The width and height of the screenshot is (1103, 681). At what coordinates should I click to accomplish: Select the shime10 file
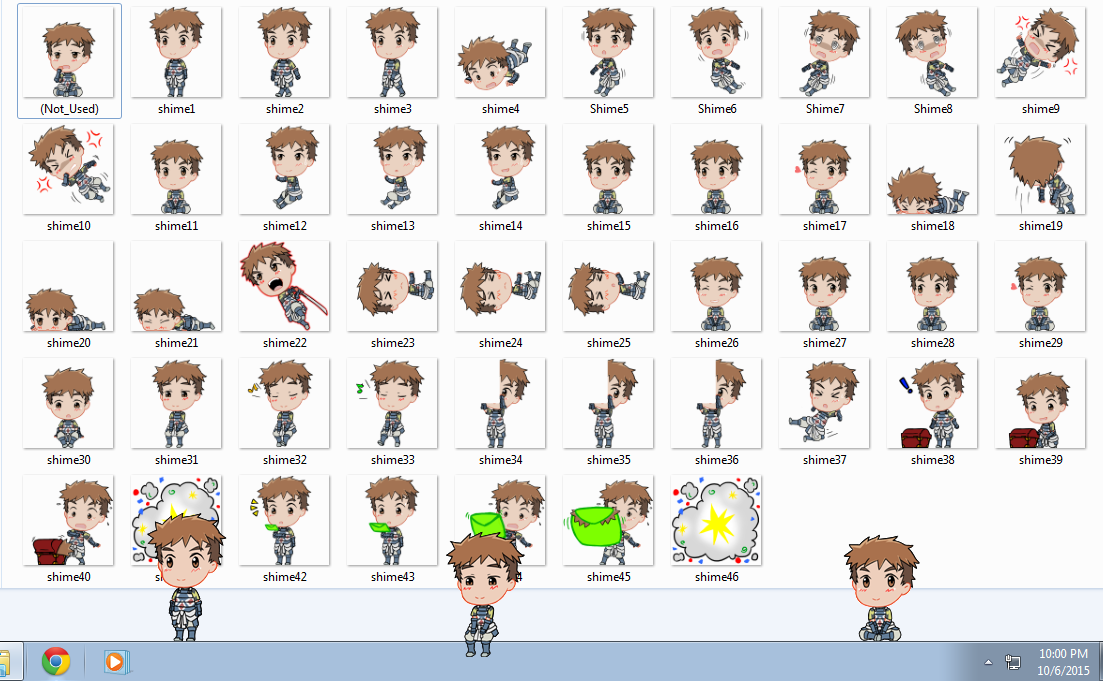point(69,171)
